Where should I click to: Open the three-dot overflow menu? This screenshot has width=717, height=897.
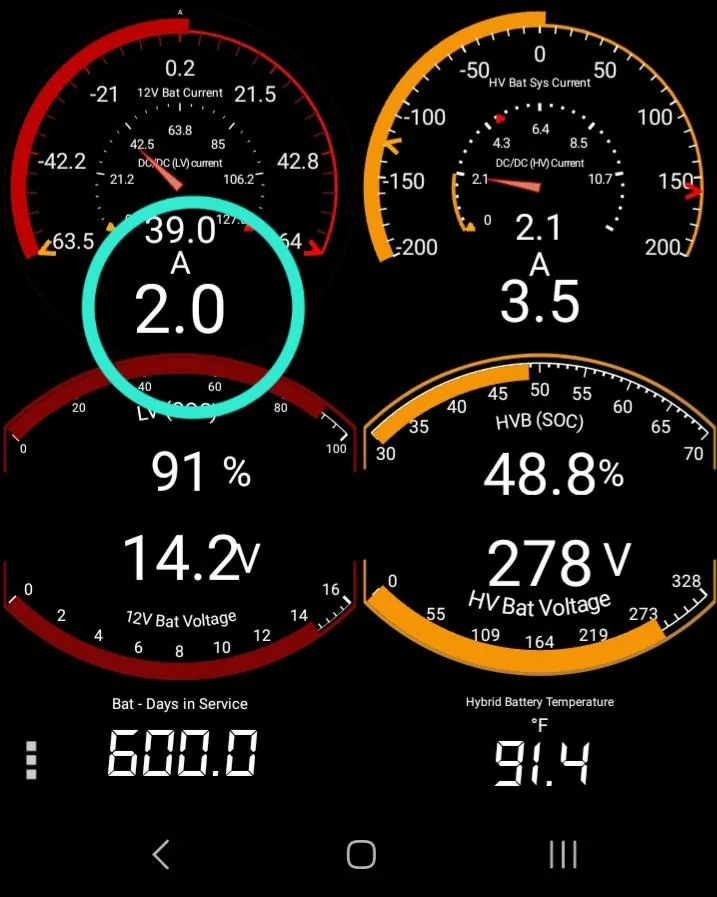pos(31,760)
